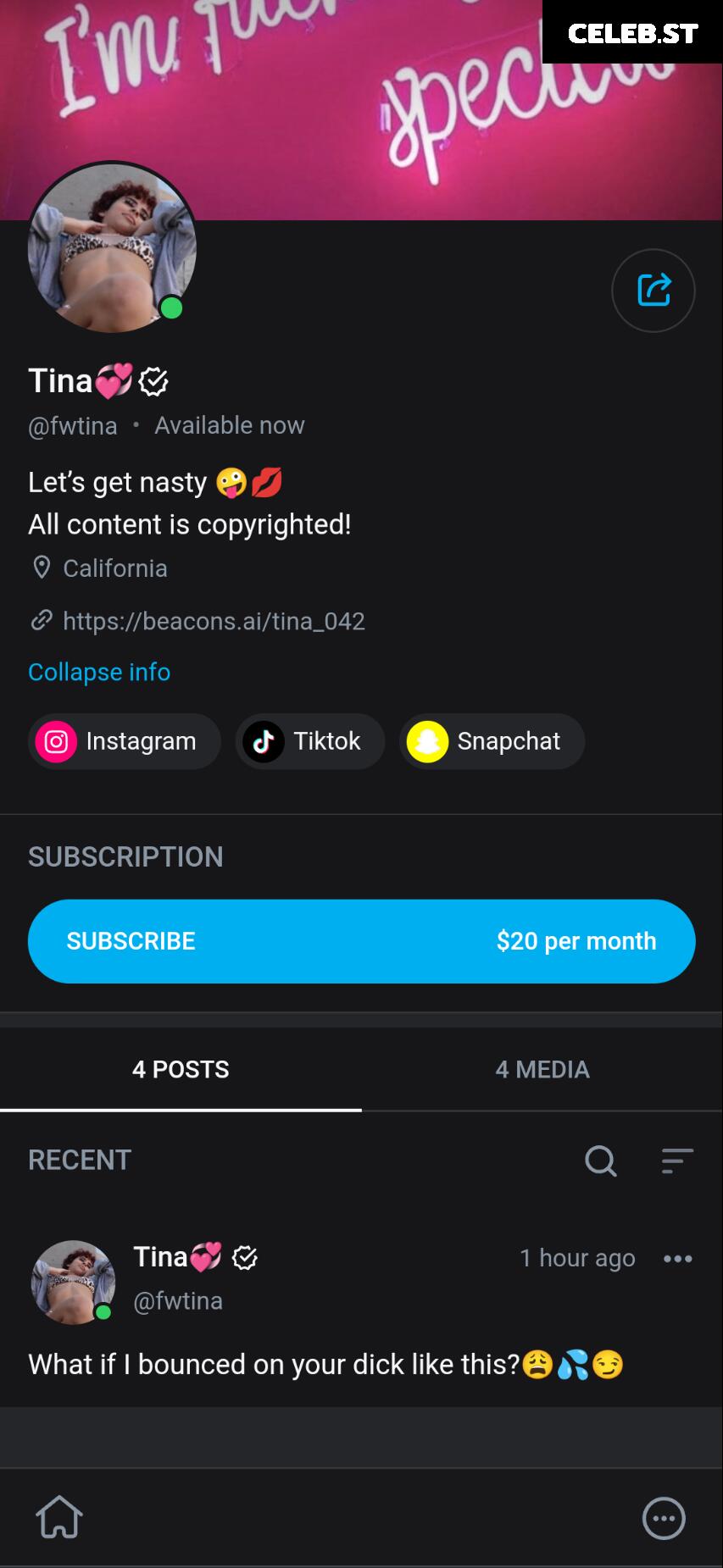This screenshot has height=1568, width=723.
Task: Subscribe for $20 per month
Action: click(x=362, y=941)
